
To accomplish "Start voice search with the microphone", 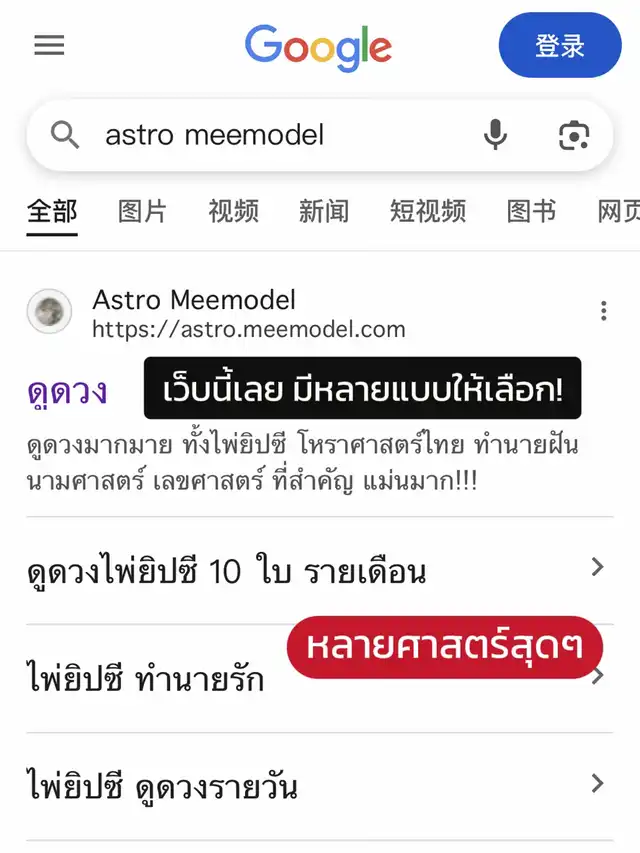I will 495,135.
